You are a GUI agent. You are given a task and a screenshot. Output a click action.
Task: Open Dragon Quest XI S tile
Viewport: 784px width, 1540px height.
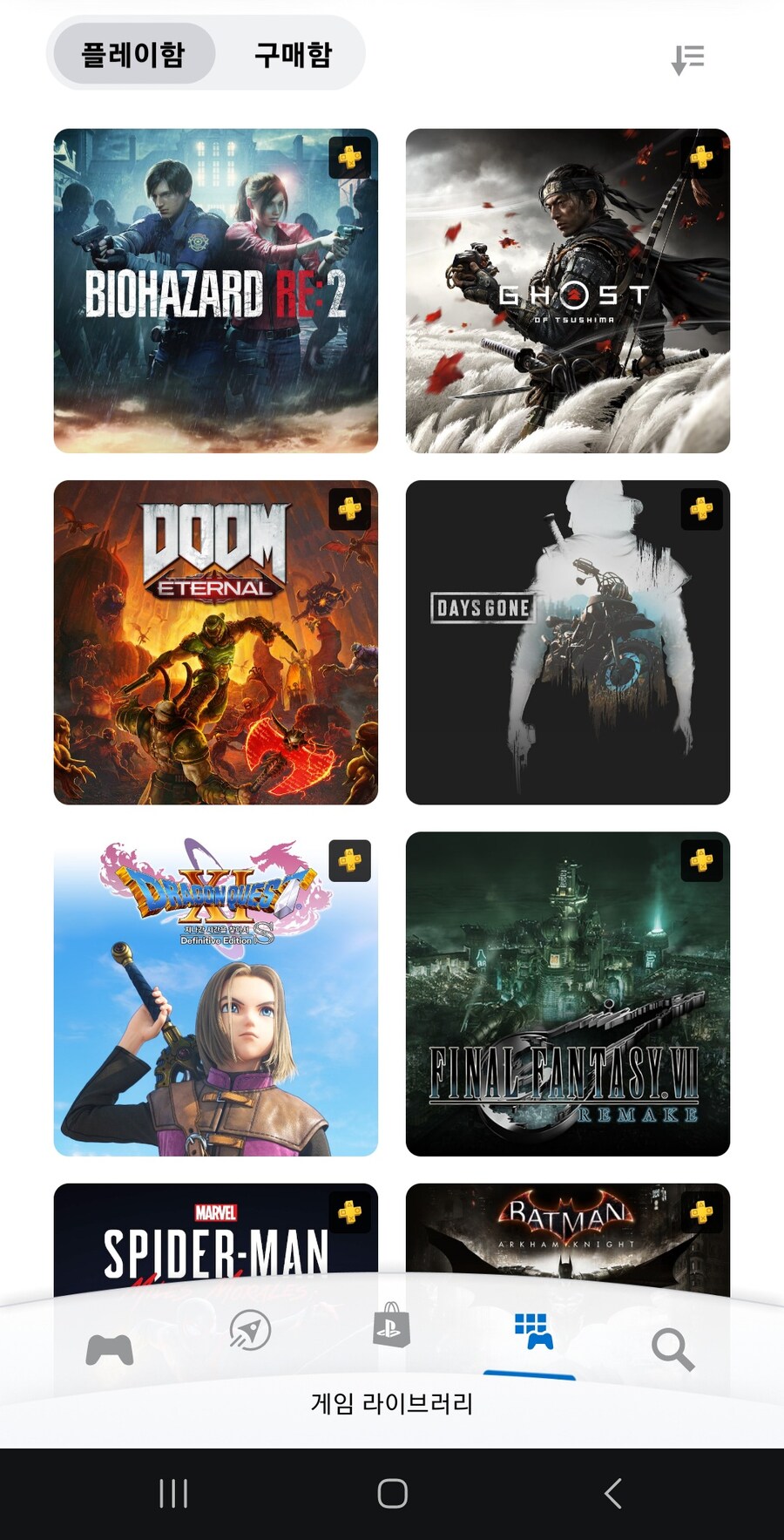[x=215, y=994]
